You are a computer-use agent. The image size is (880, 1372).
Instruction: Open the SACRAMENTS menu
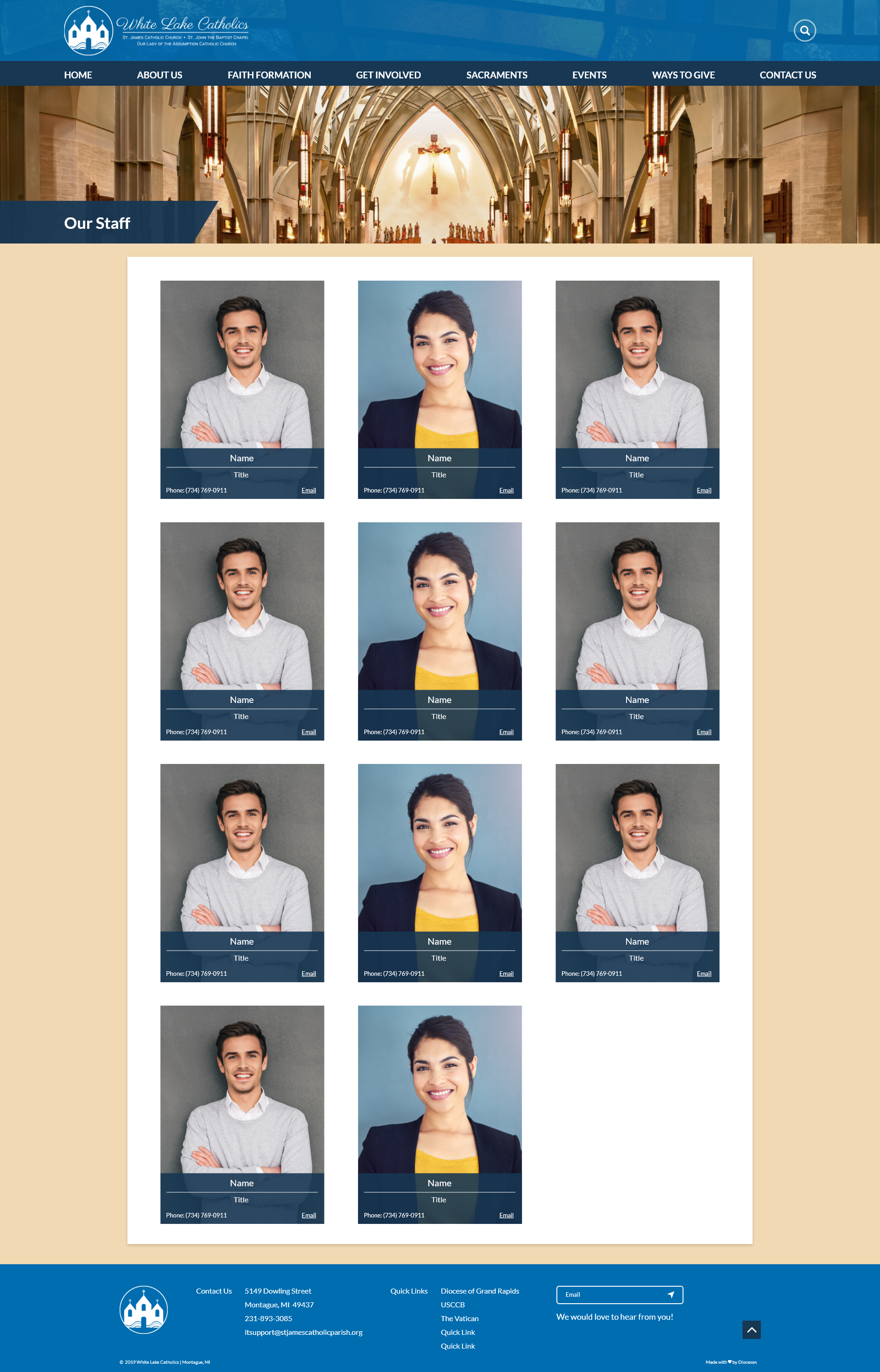(496, 75)
